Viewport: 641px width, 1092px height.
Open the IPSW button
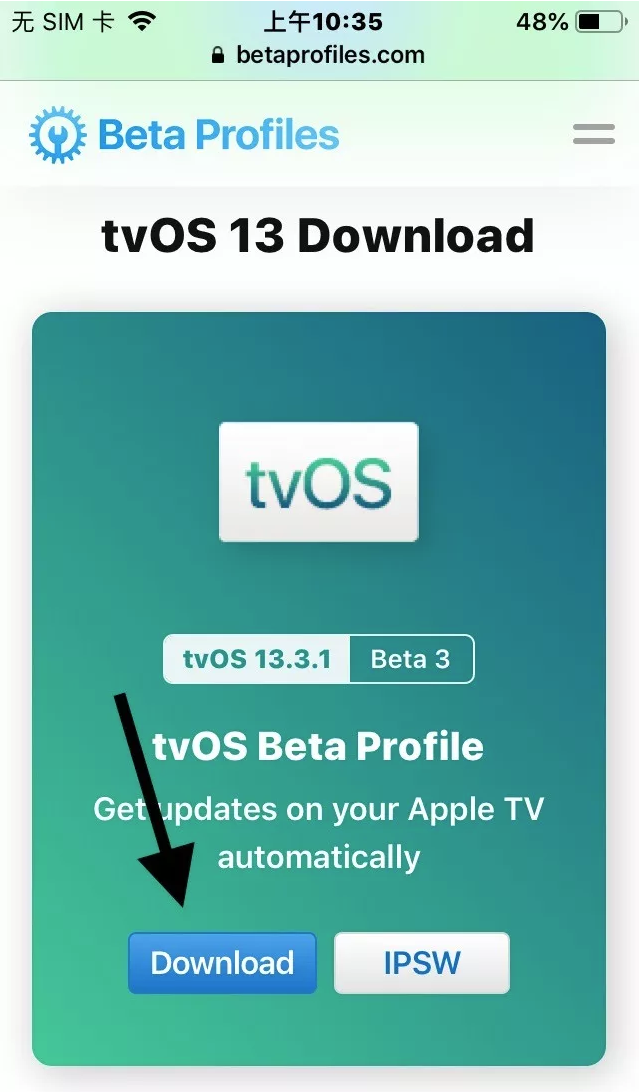pyautogui.click(x=422, y=963)
